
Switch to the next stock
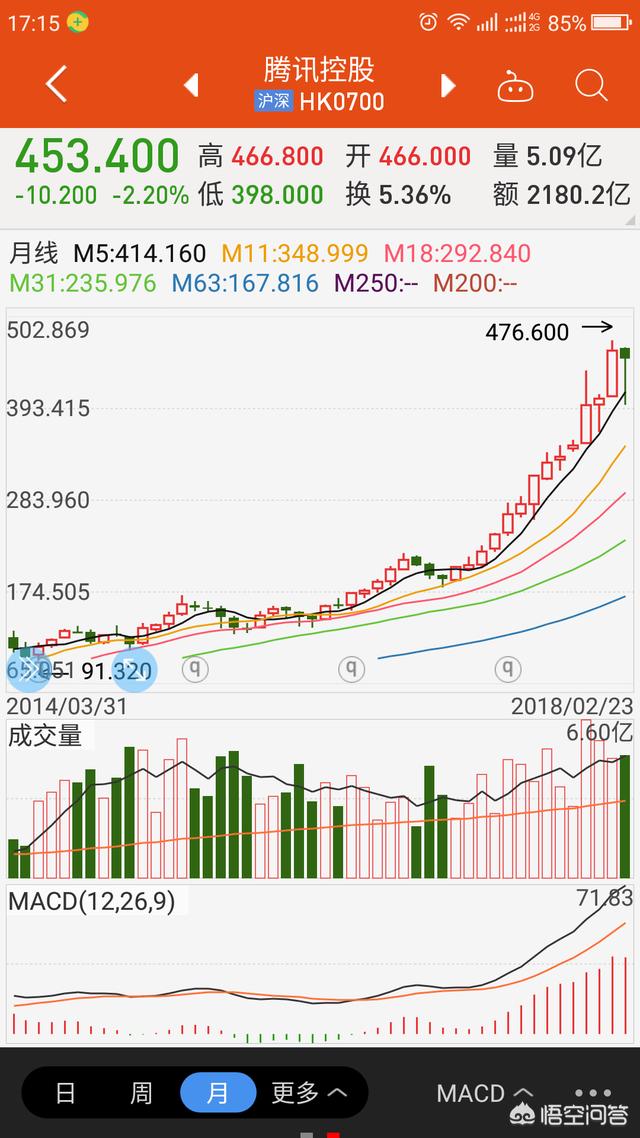tap(448, 86)
